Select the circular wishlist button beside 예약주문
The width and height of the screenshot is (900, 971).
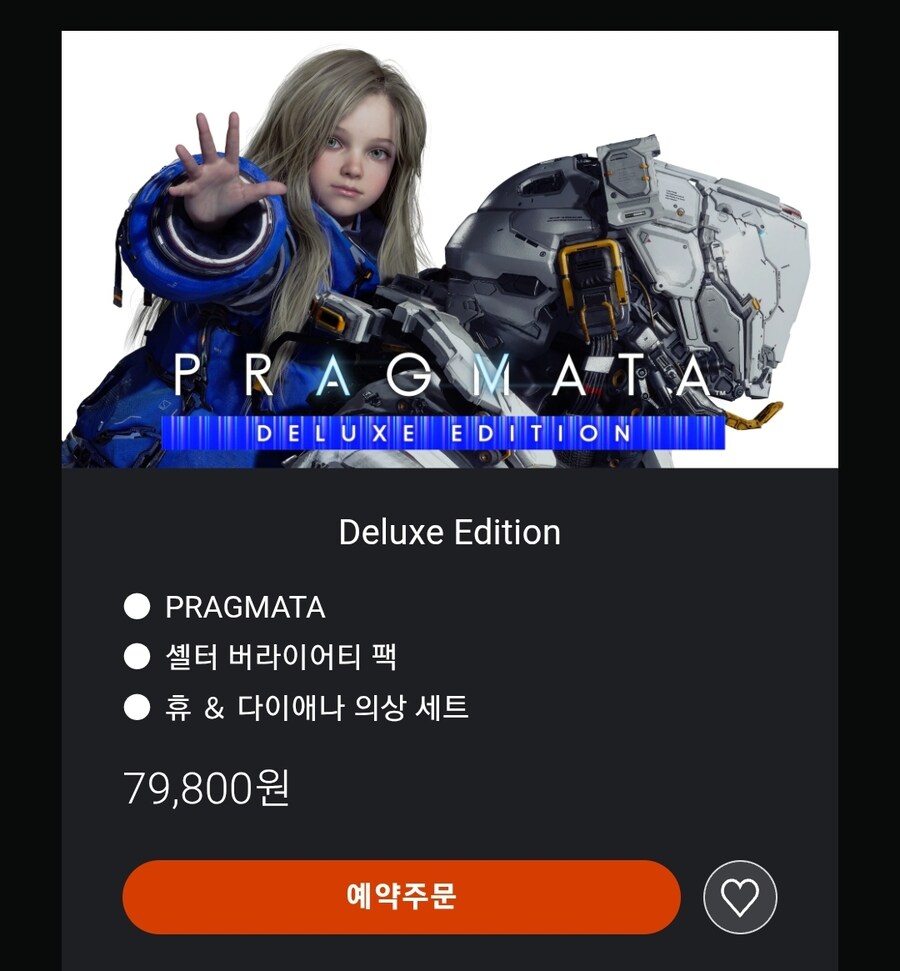pos(741,897)
